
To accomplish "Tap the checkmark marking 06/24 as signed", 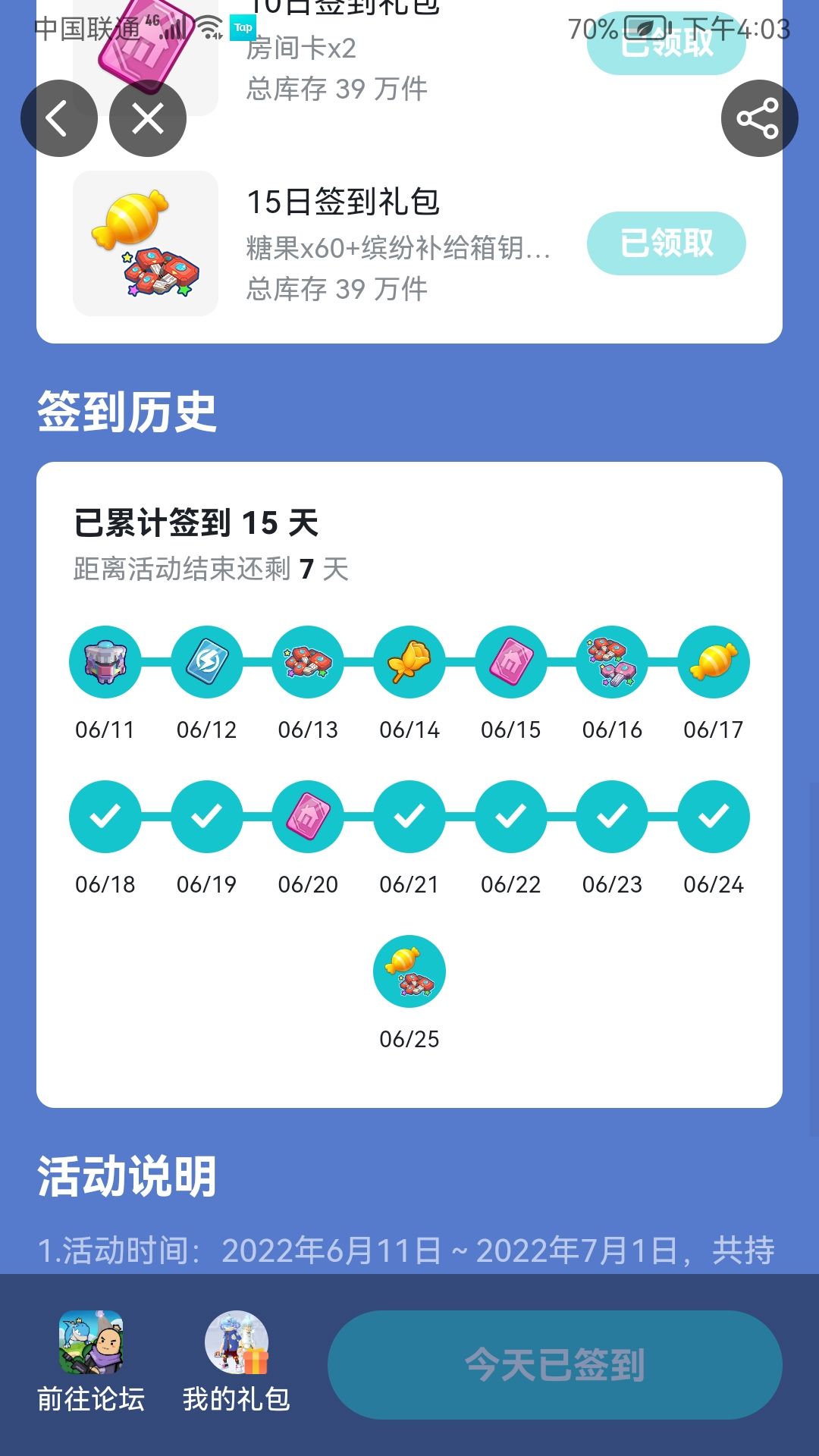I will click(713, 816).
